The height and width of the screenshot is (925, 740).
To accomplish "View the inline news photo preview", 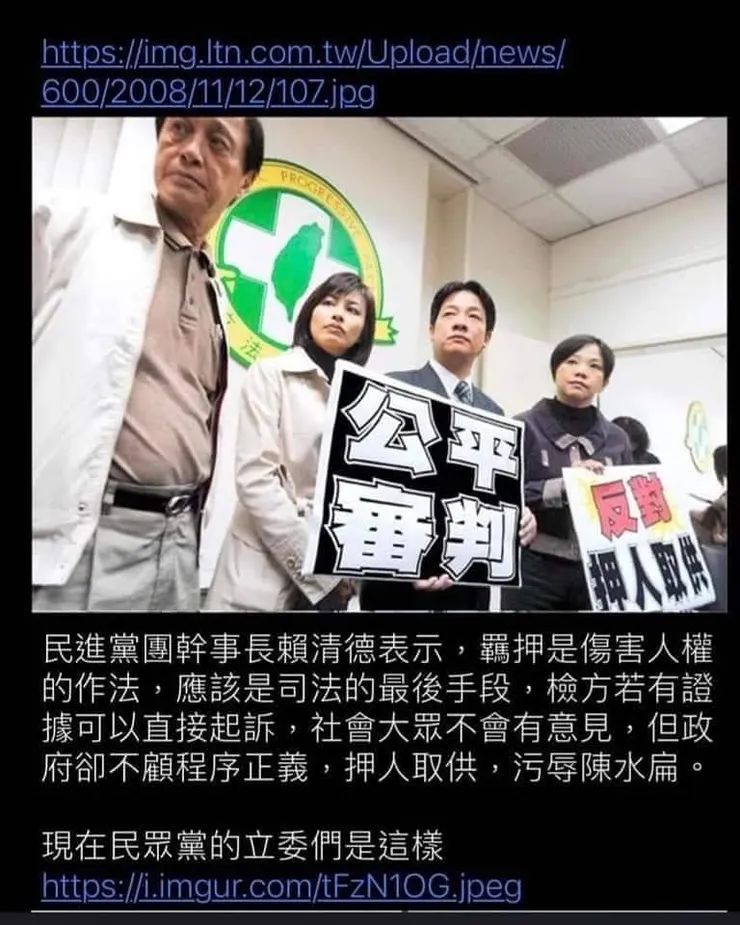I will pos(380,365).
